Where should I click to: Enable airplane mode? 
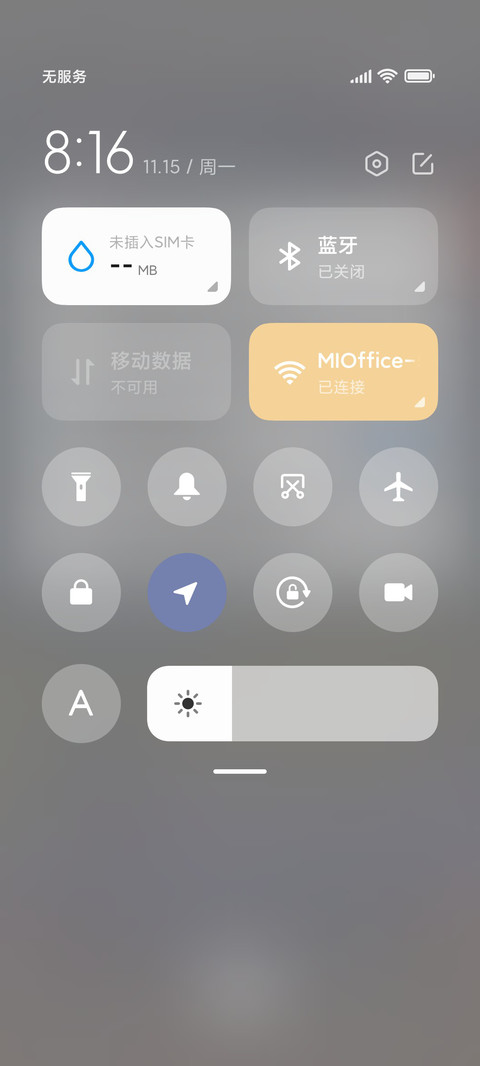[398, 487]
